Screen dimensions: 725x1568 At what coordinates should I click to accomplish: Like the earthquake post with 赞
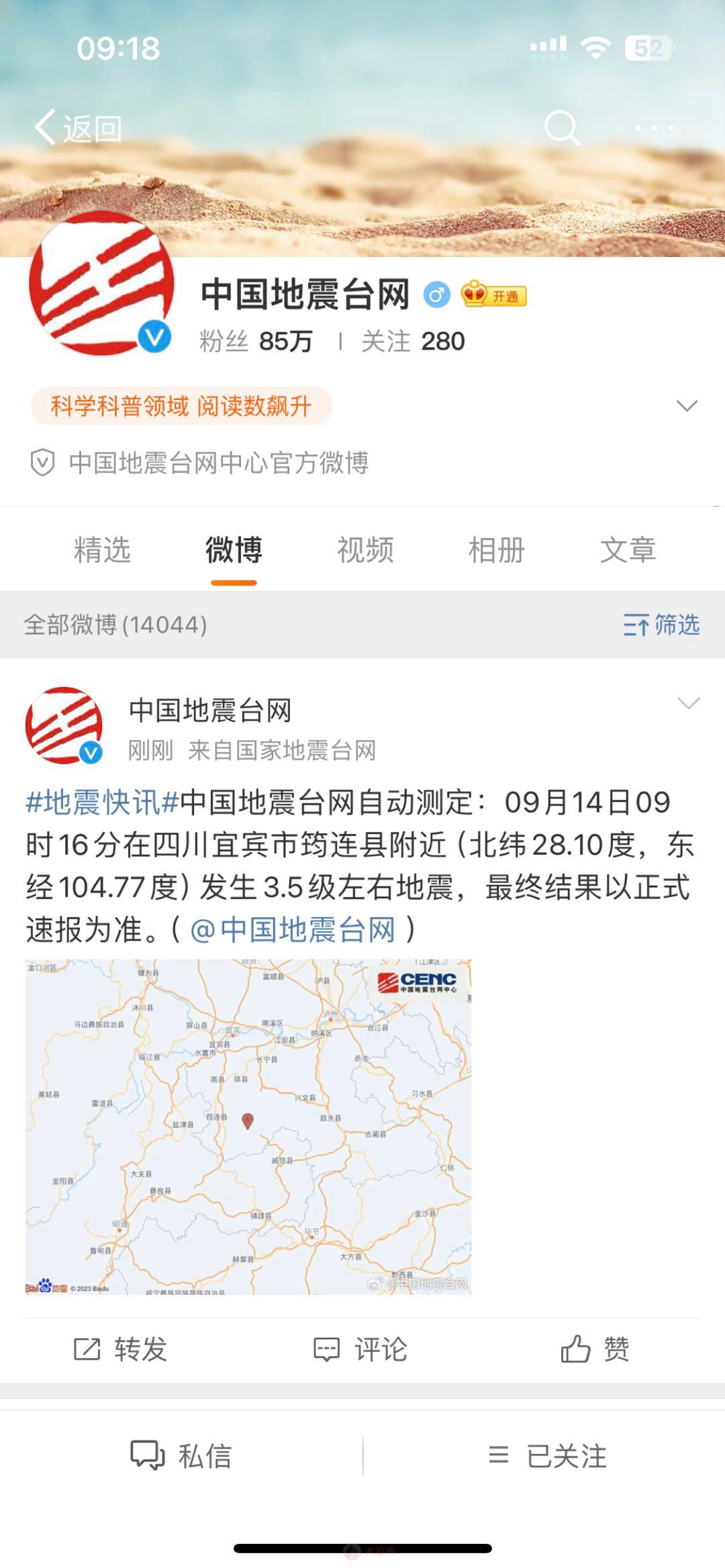point(595,1349)
